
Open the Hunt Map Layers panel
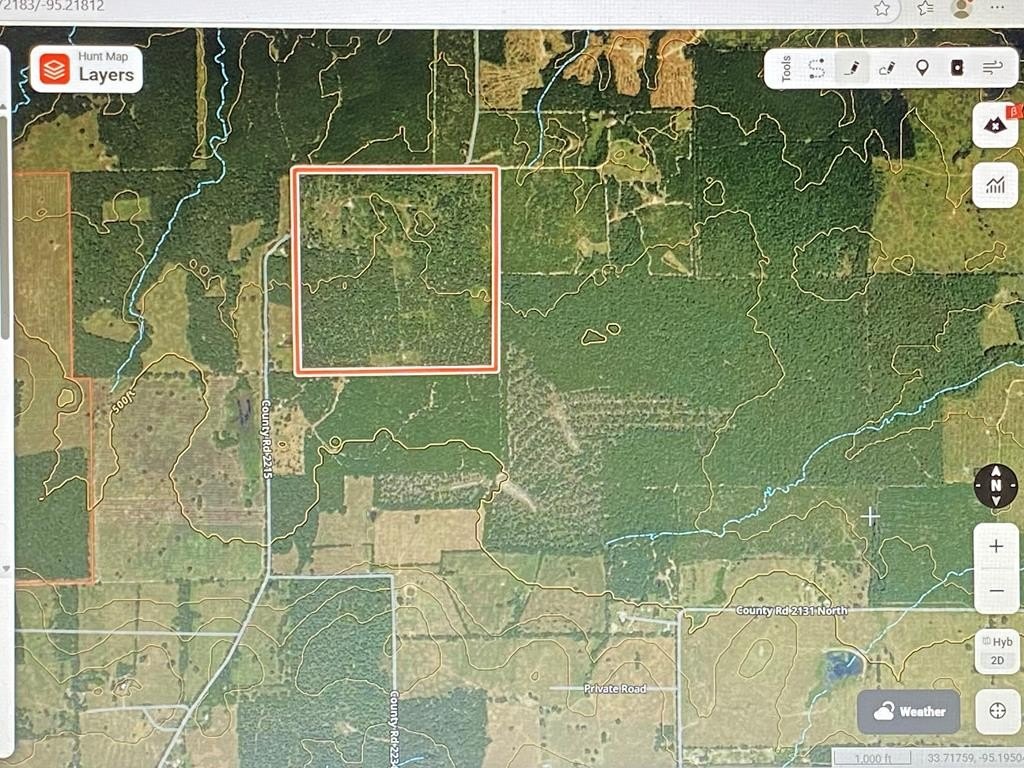(85, 68)
